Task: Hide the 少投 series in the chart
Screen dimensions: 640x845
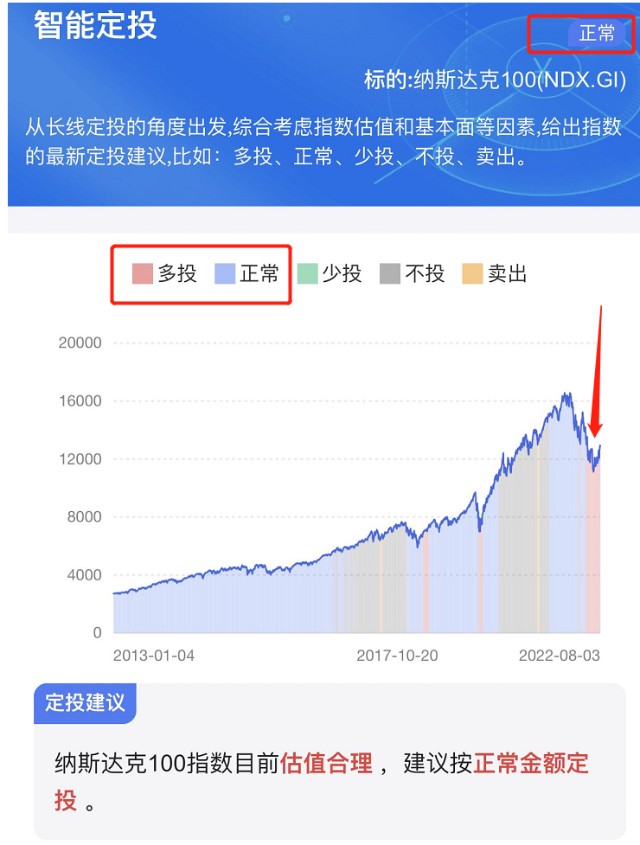Action: coord(329,274)
